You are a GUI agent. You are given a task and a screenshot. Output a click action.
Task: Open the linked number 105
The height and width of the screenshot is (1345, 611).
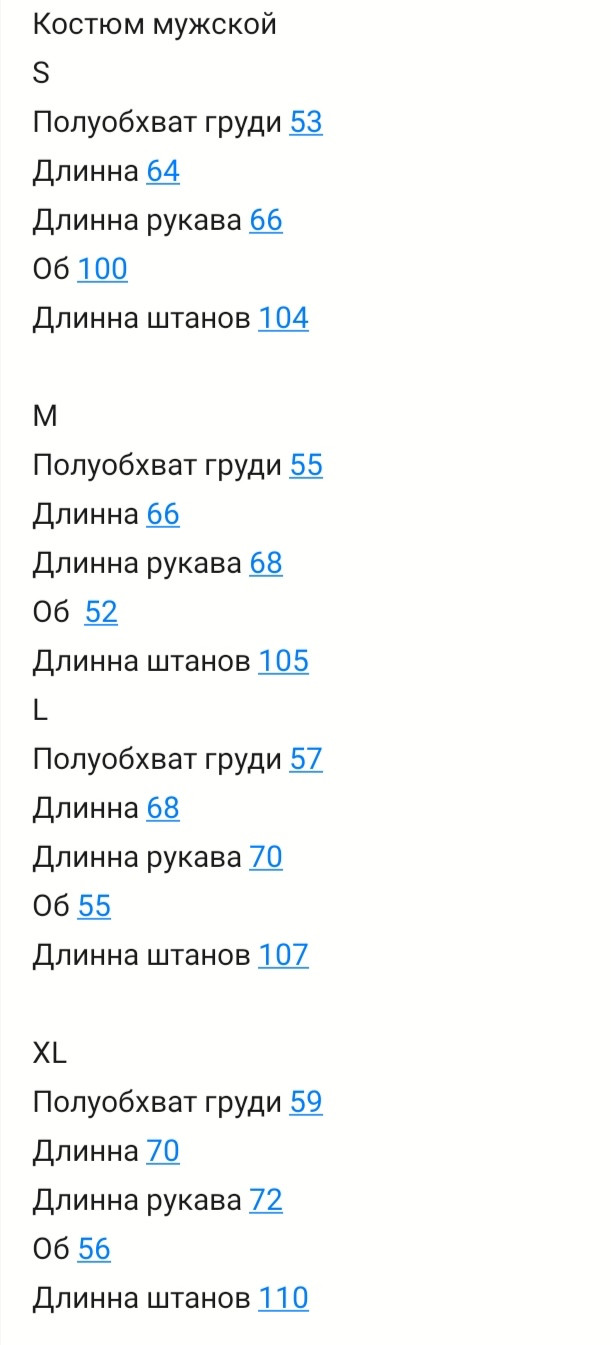point(284,661)
